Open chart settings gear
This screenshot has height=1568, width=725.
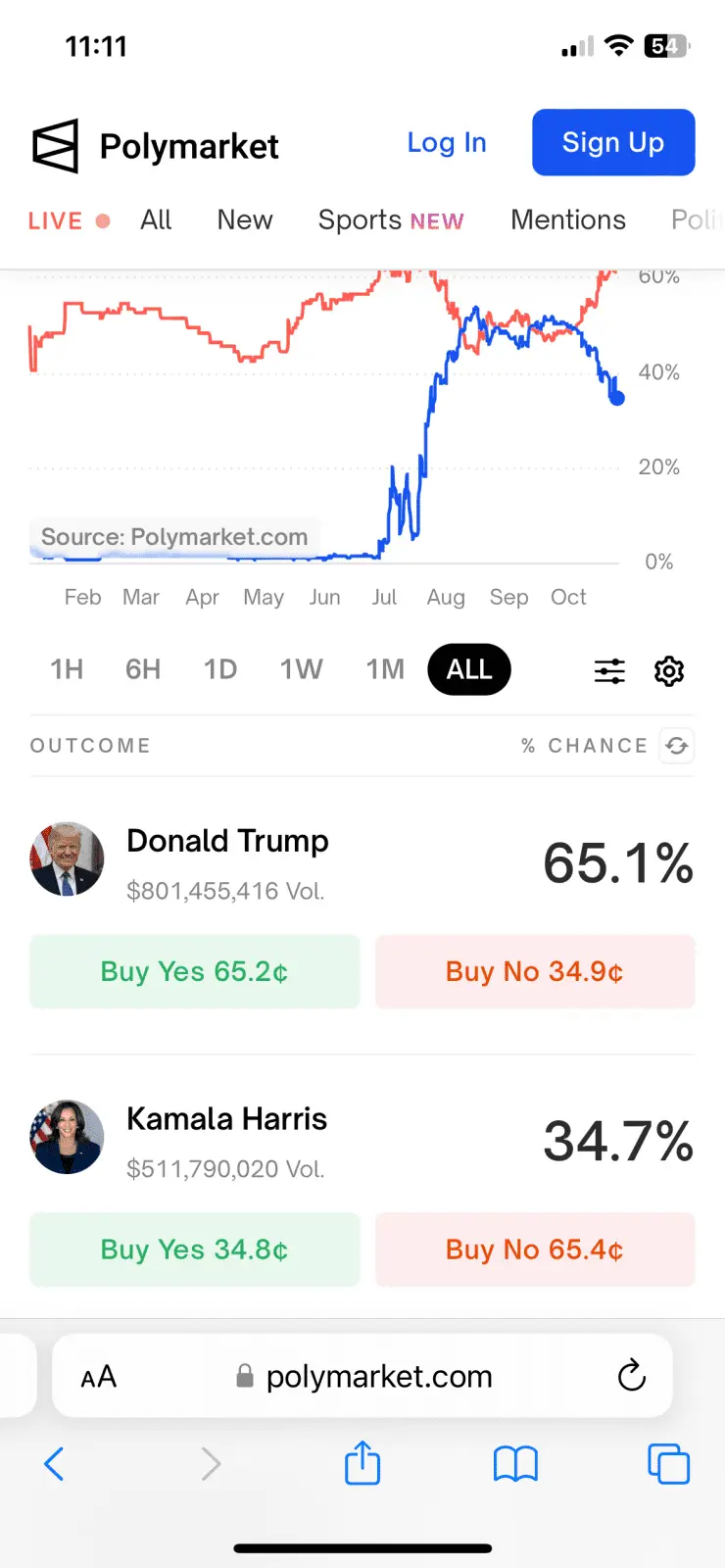point(669,671)
